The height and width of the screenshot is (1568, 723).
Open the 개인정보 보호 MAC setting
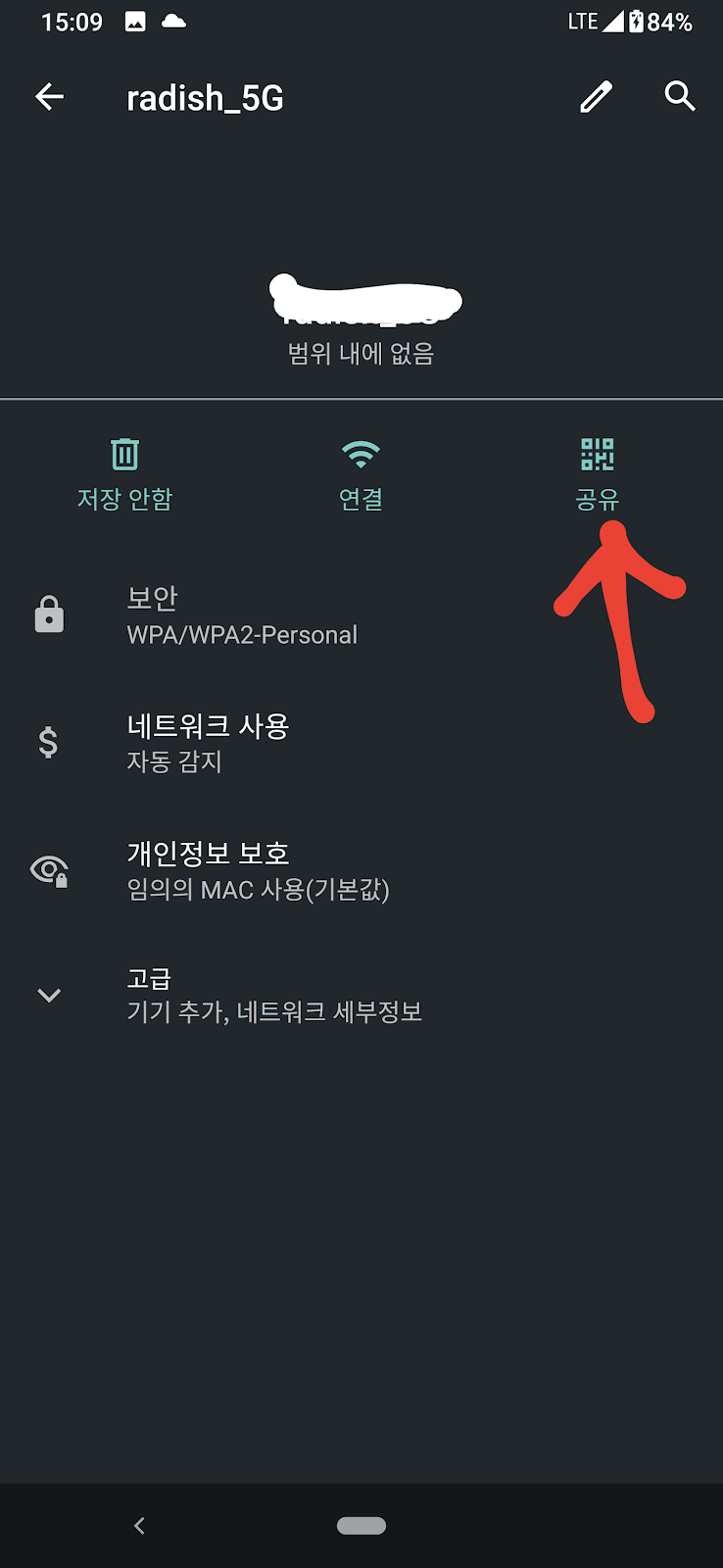(361, 869)
